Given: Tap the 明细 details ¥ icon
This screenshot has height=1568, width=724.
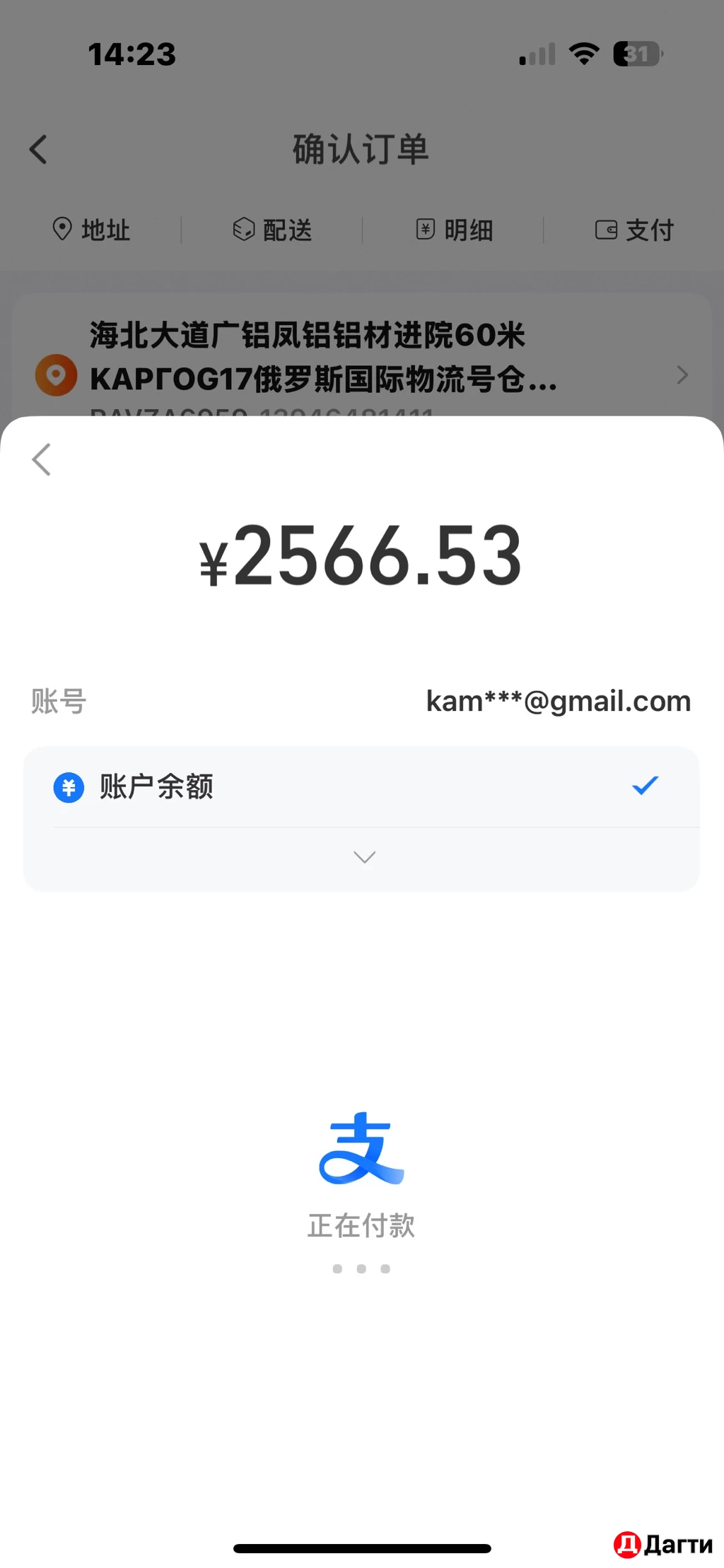Looking at the screenshot, I should click(x=426, y=228).
